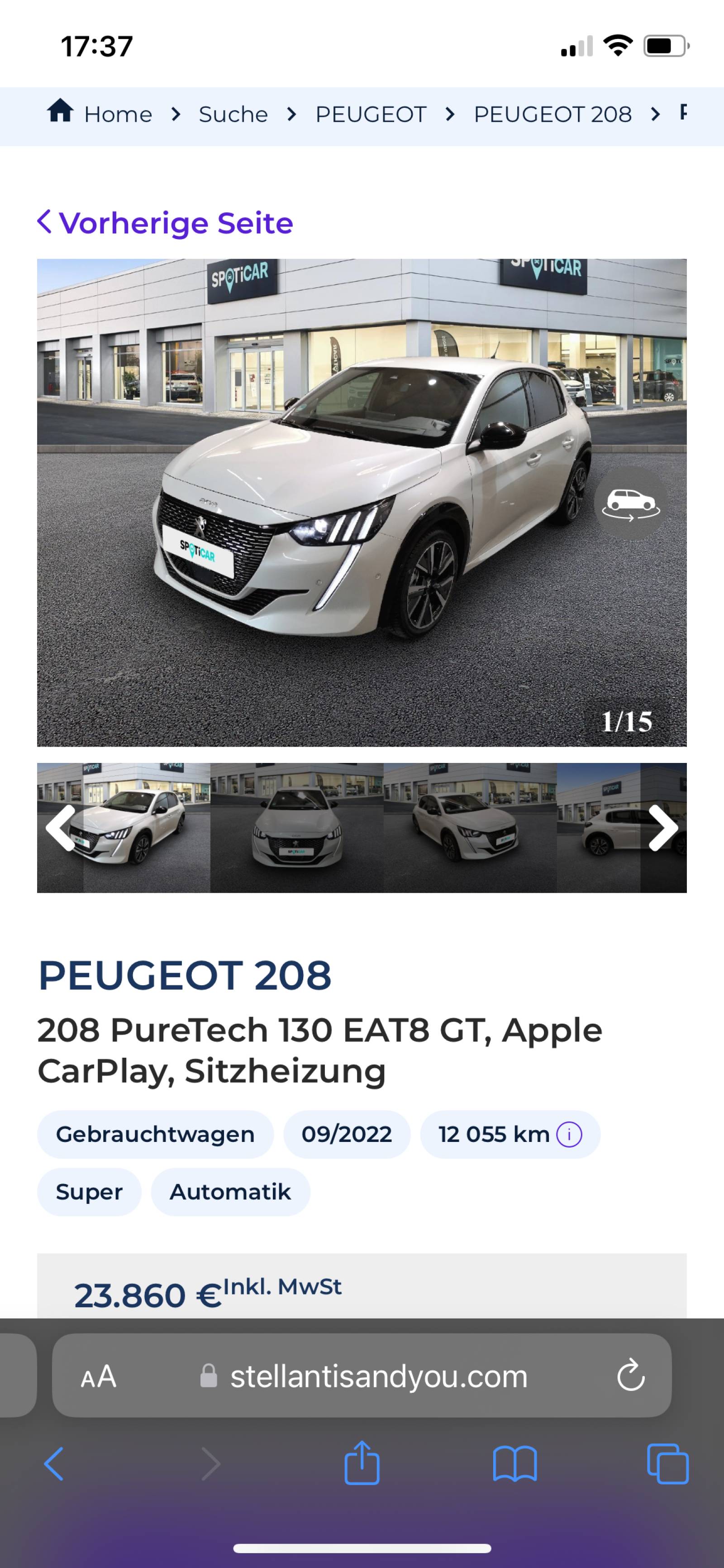724x1568 pixels.
Task: Open the main car photo
Action: point(362,503)
